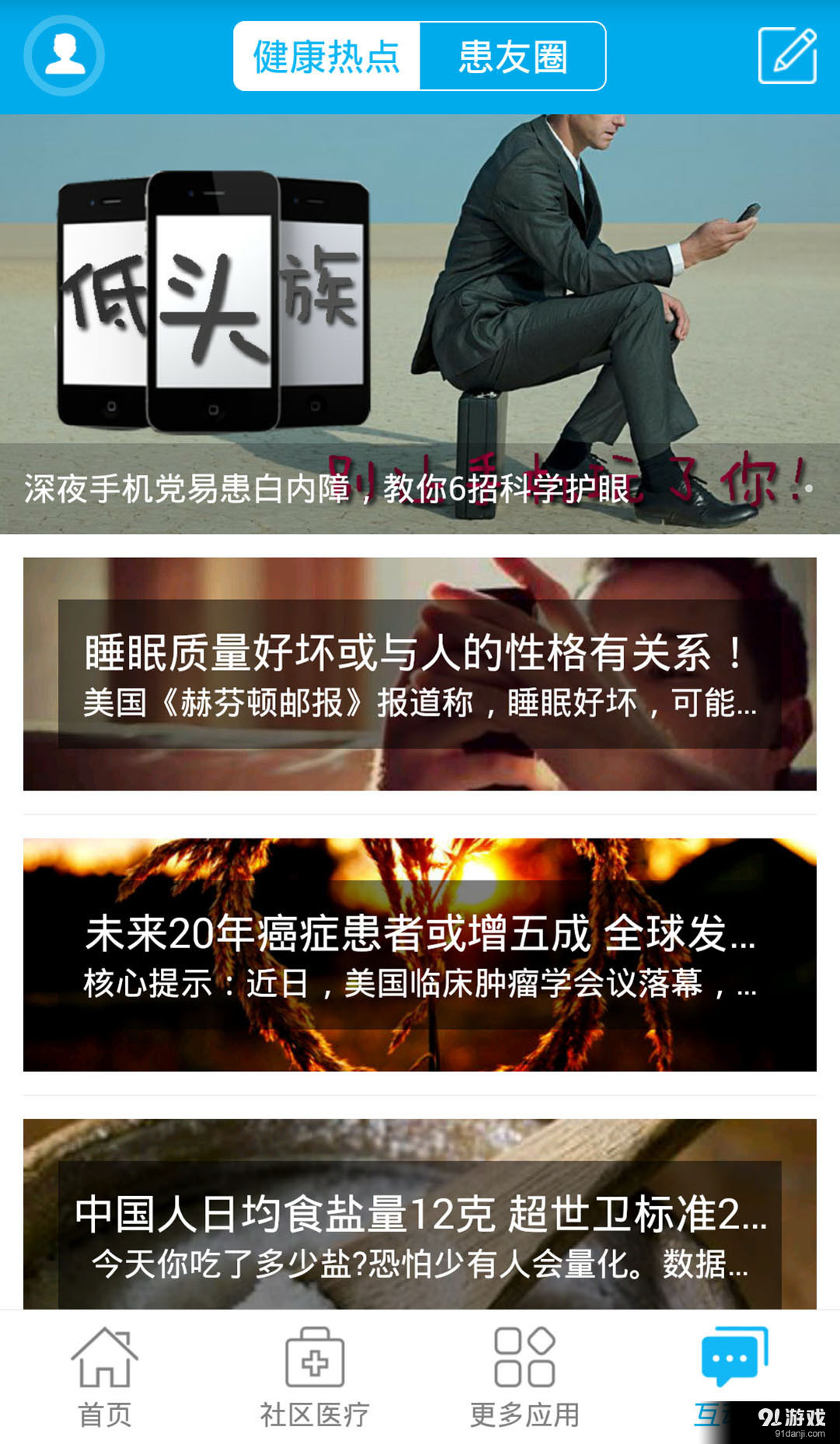Tap the compose pencil icon to write a post
Image resolution: width=840 pixels, height=1444 pixels.
coord(789,54)
